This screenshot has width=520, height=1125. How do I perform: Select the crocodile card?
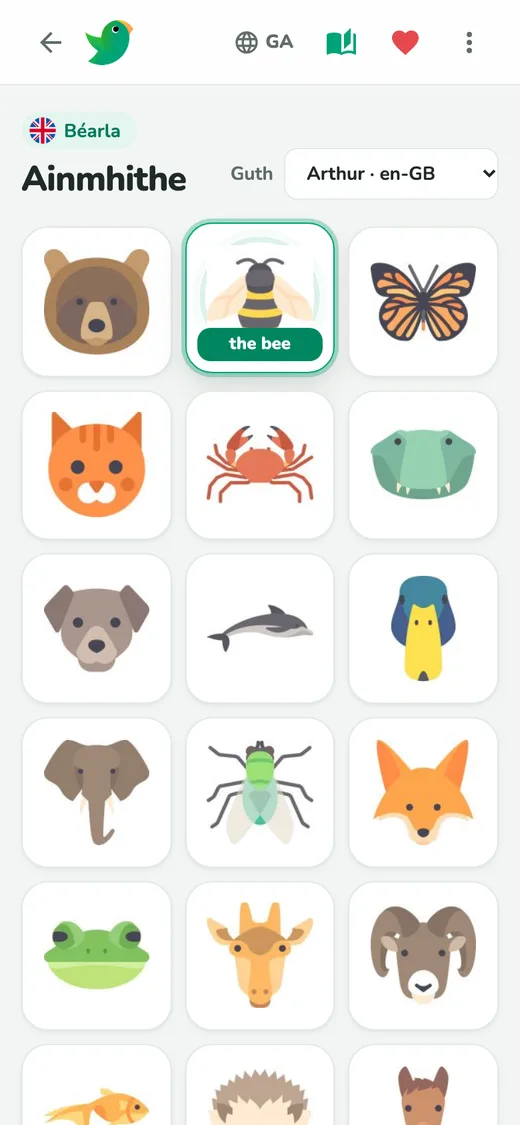coord(423,465)
